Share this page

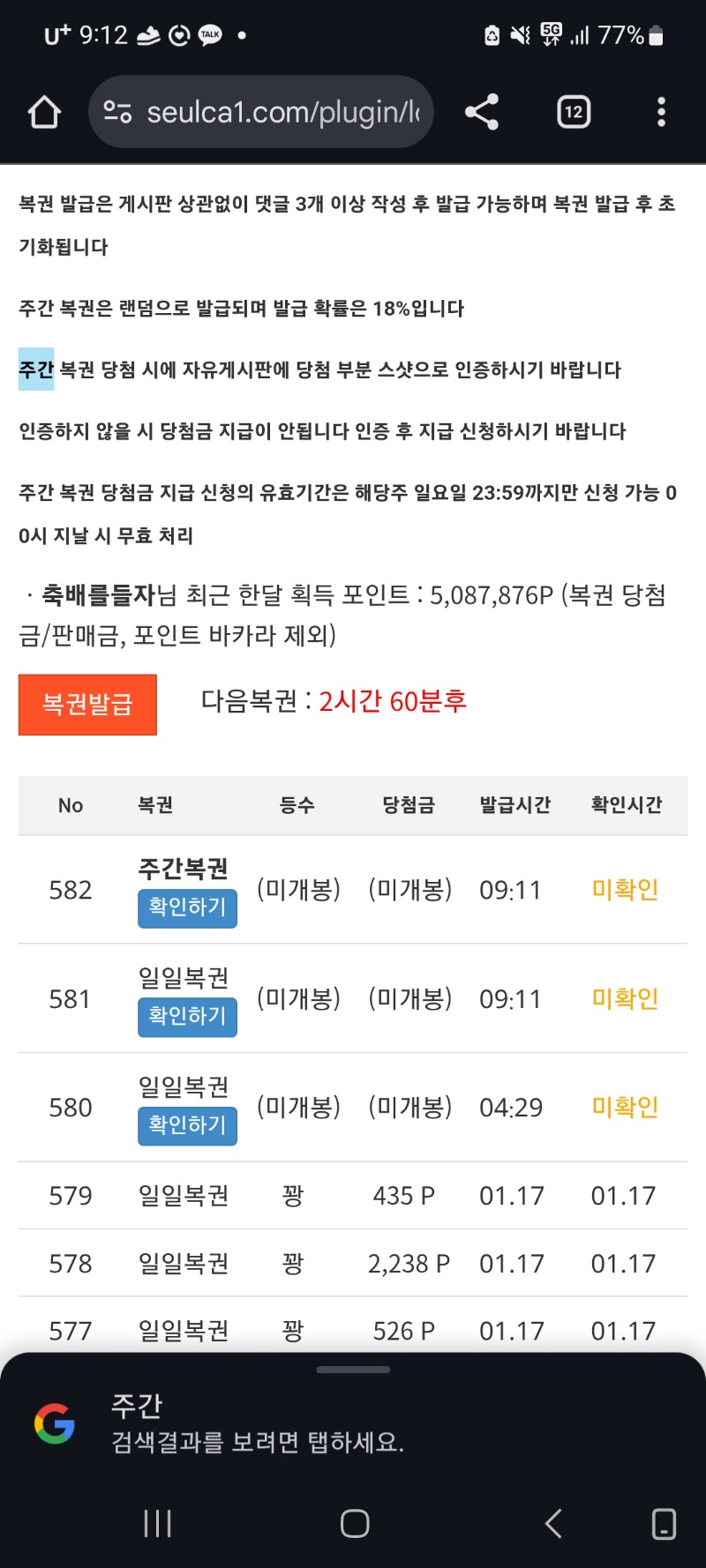point(482,112)
